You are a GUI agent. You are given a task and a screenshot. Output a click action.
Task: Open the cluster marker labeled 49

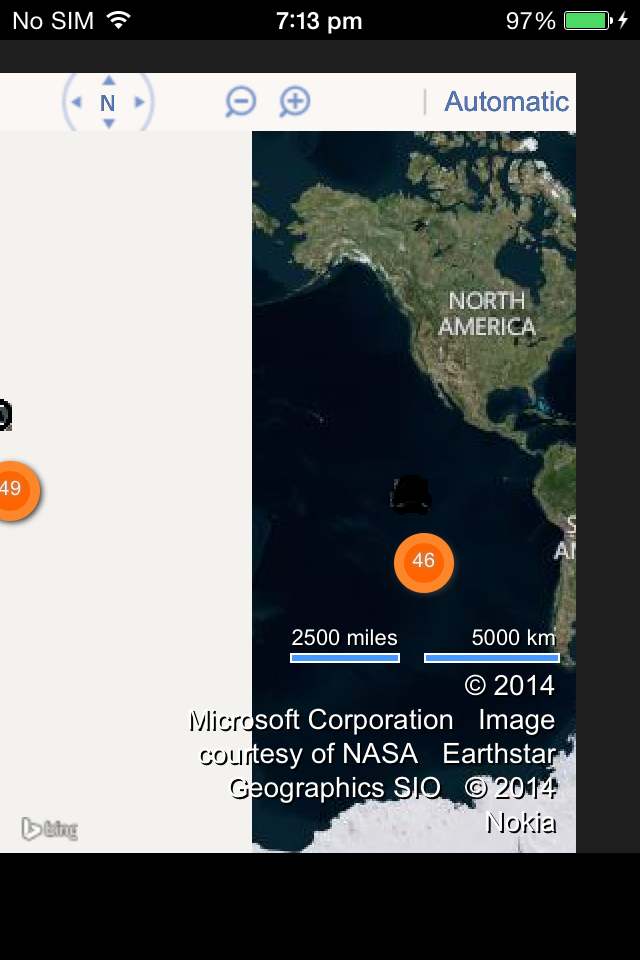point(12,489)
